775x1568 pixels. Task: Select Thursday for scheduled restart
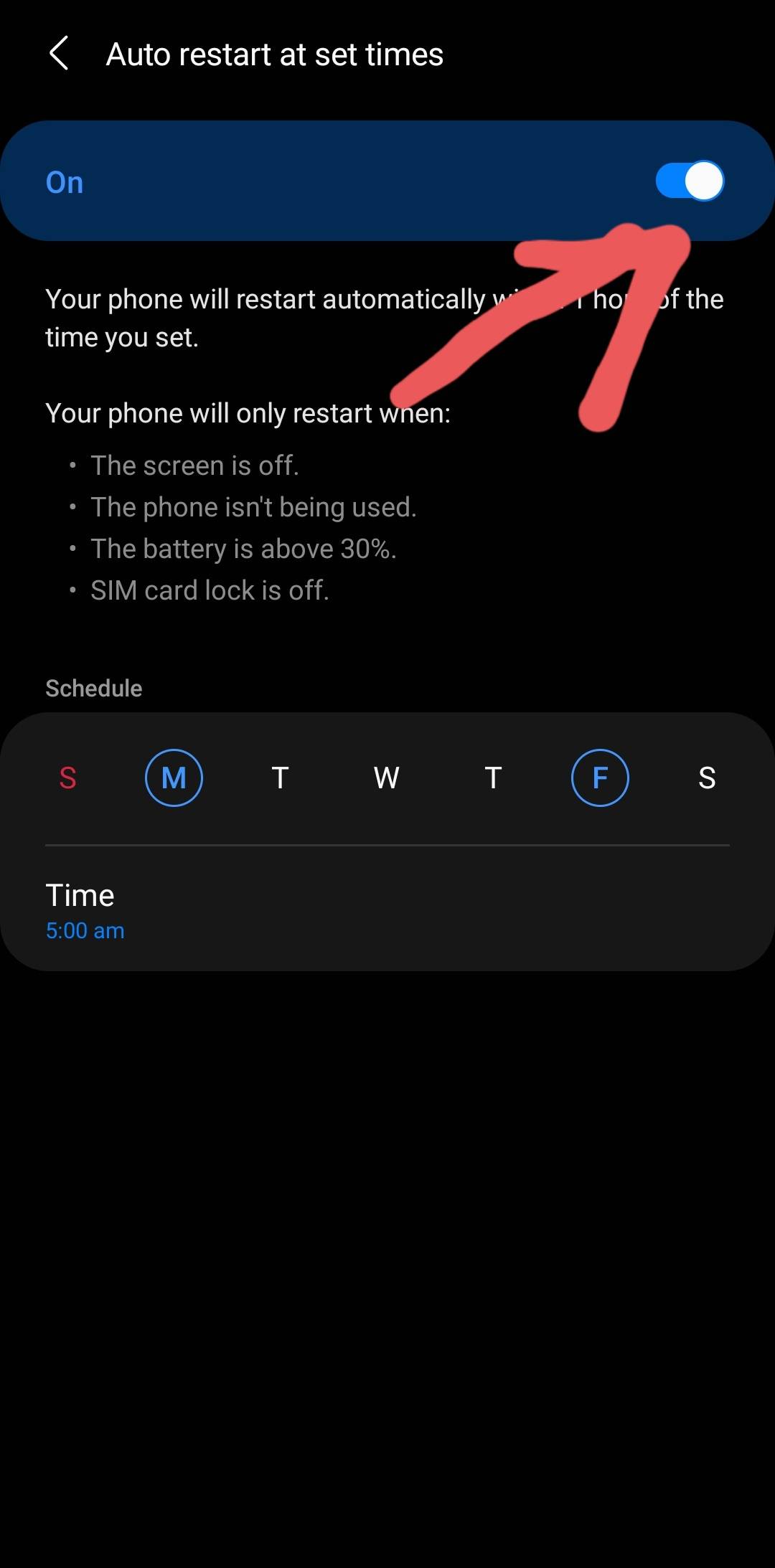coord(493,778)
